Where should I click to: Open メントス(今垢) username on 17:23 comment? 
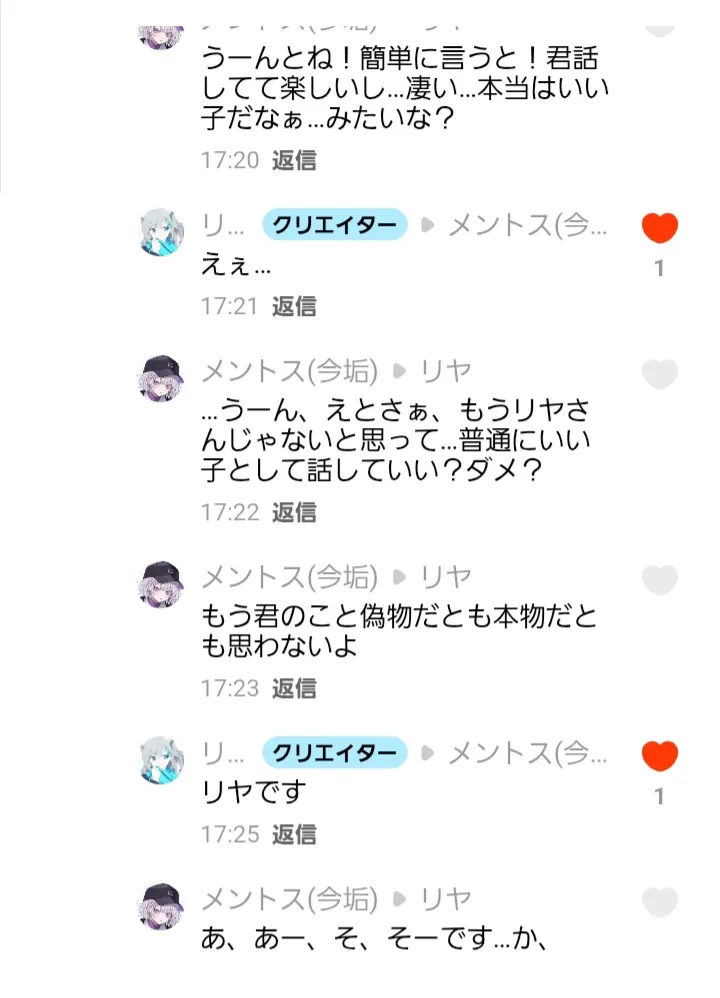pyautogui.click(x=290, y=577)
